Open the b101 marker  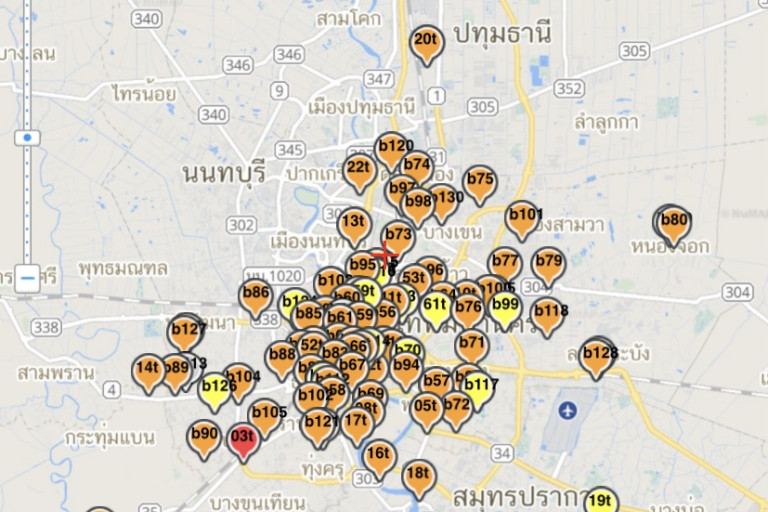523,216
